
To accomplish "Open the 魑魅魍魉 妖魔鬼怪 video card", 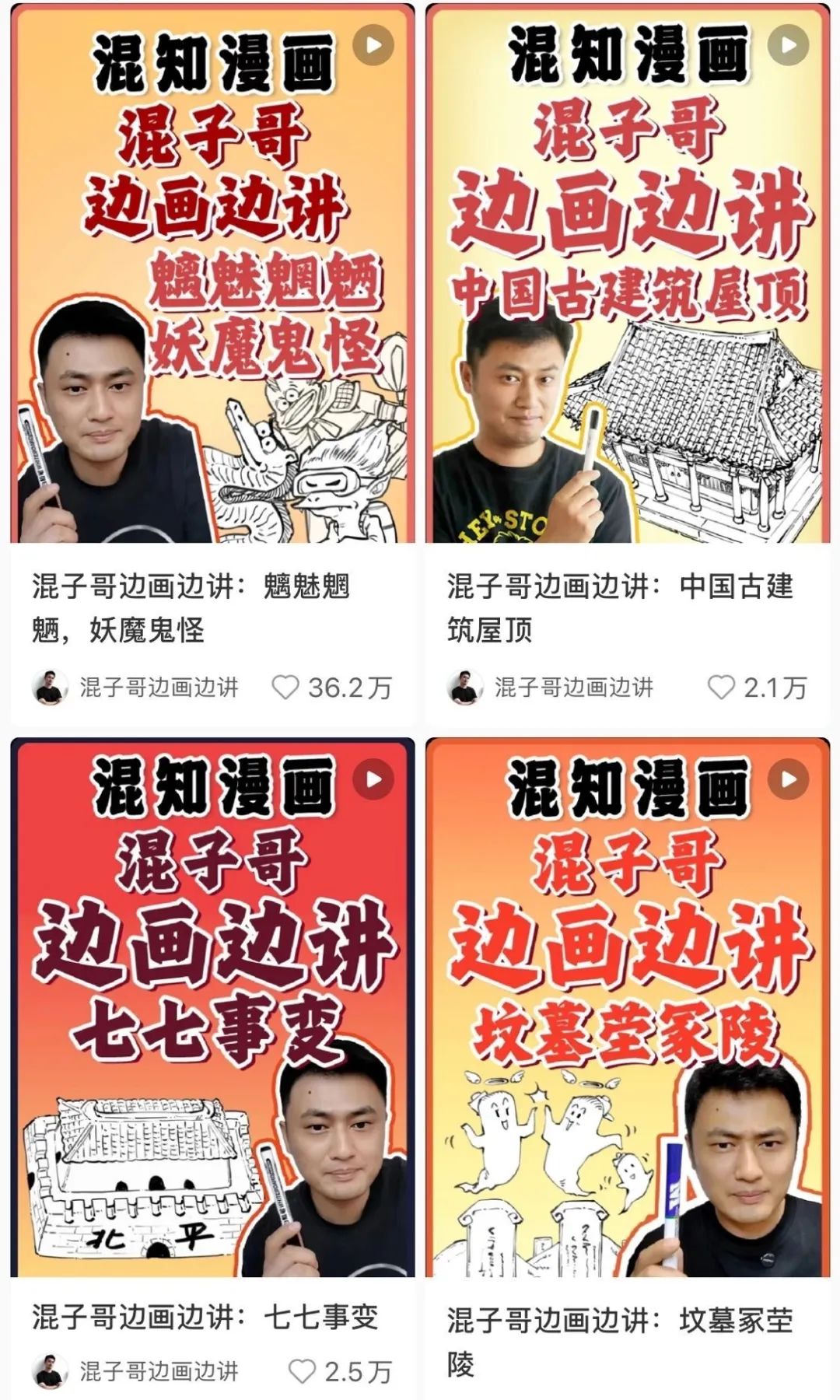I will click(212, 274).
